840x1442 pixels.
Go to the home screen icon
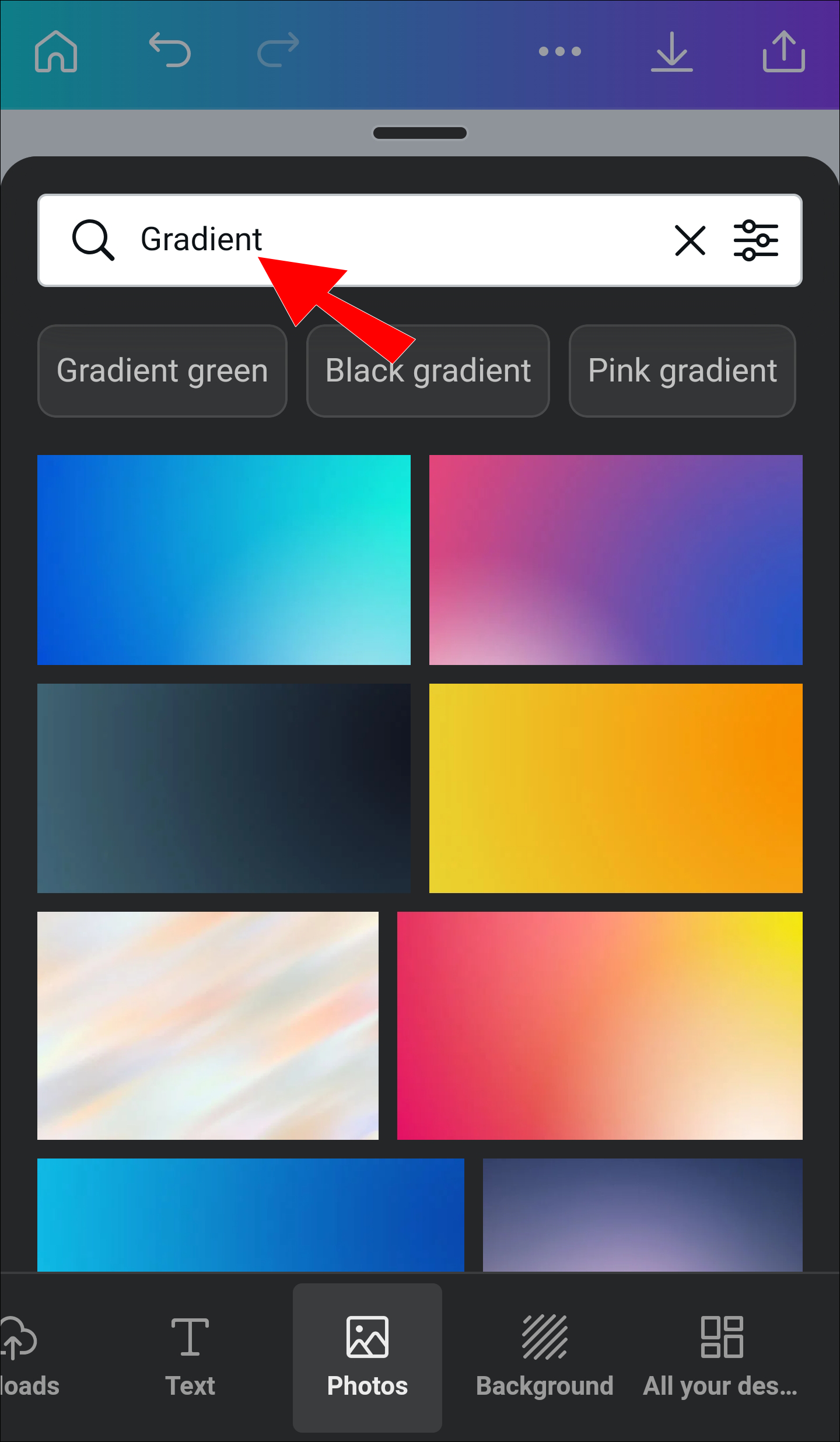pyautogui.click(x=56, y=51)
